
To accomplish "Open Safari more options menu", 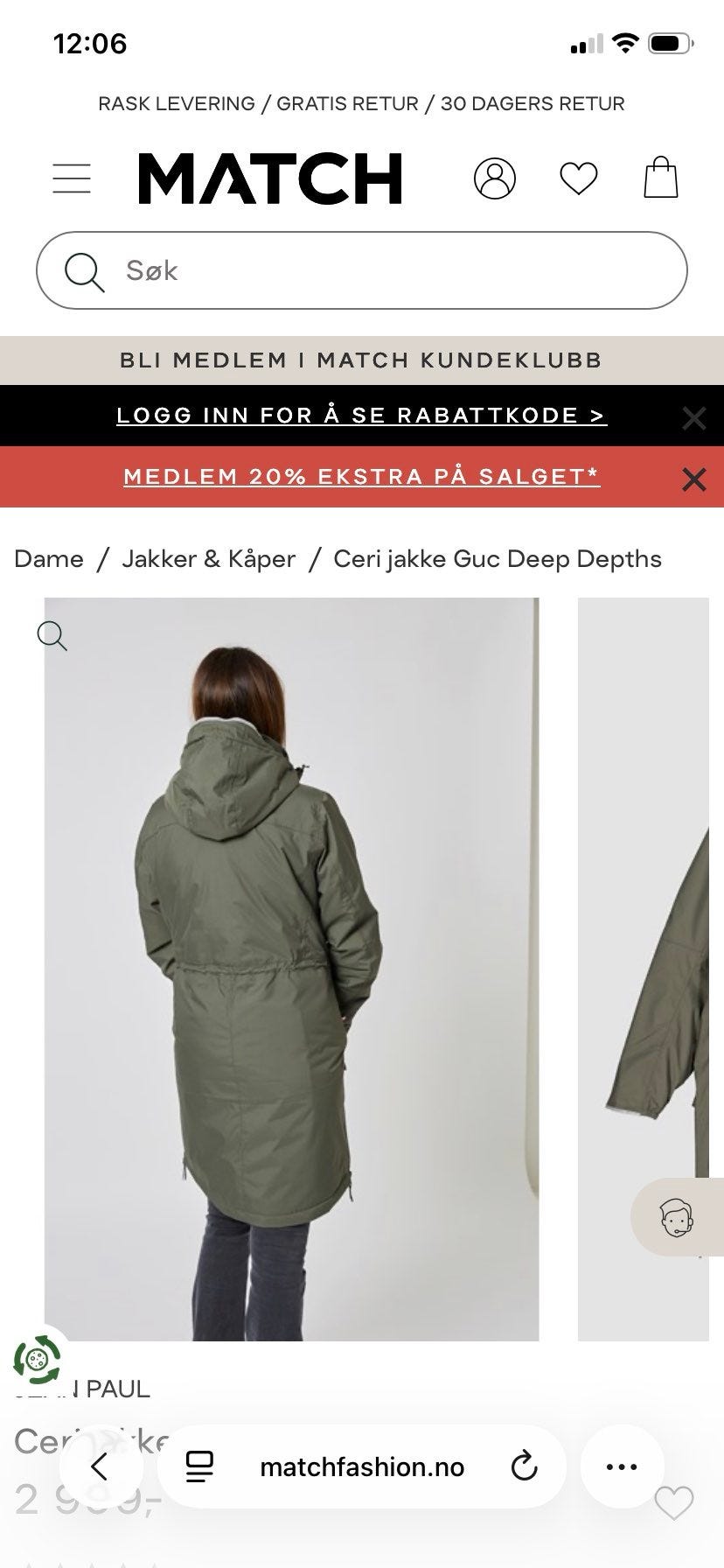I will click(620, 1466).
